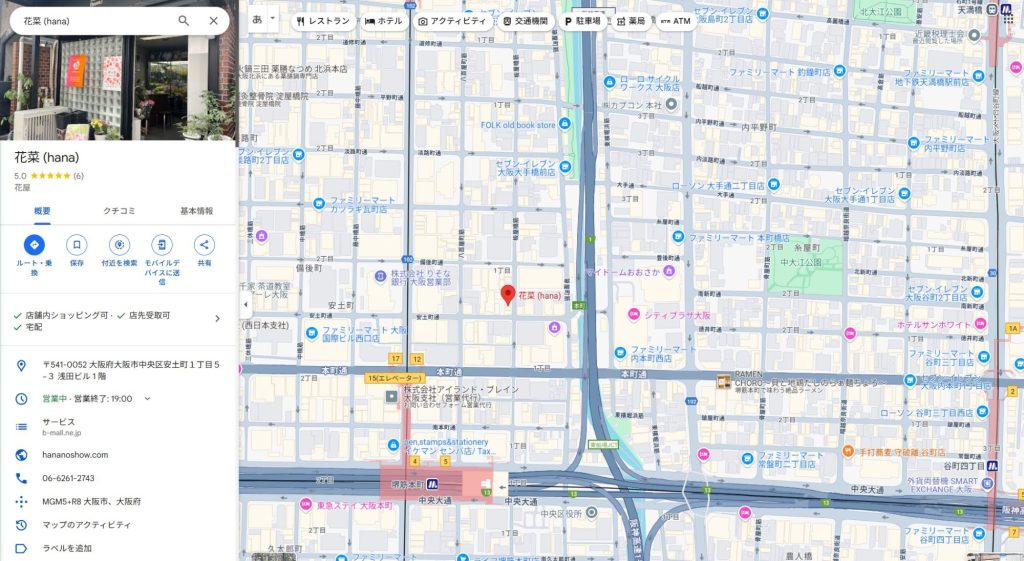The image size is (1024, 561).
Task: Expand the shop service options chevron
Action: (218, 319)
